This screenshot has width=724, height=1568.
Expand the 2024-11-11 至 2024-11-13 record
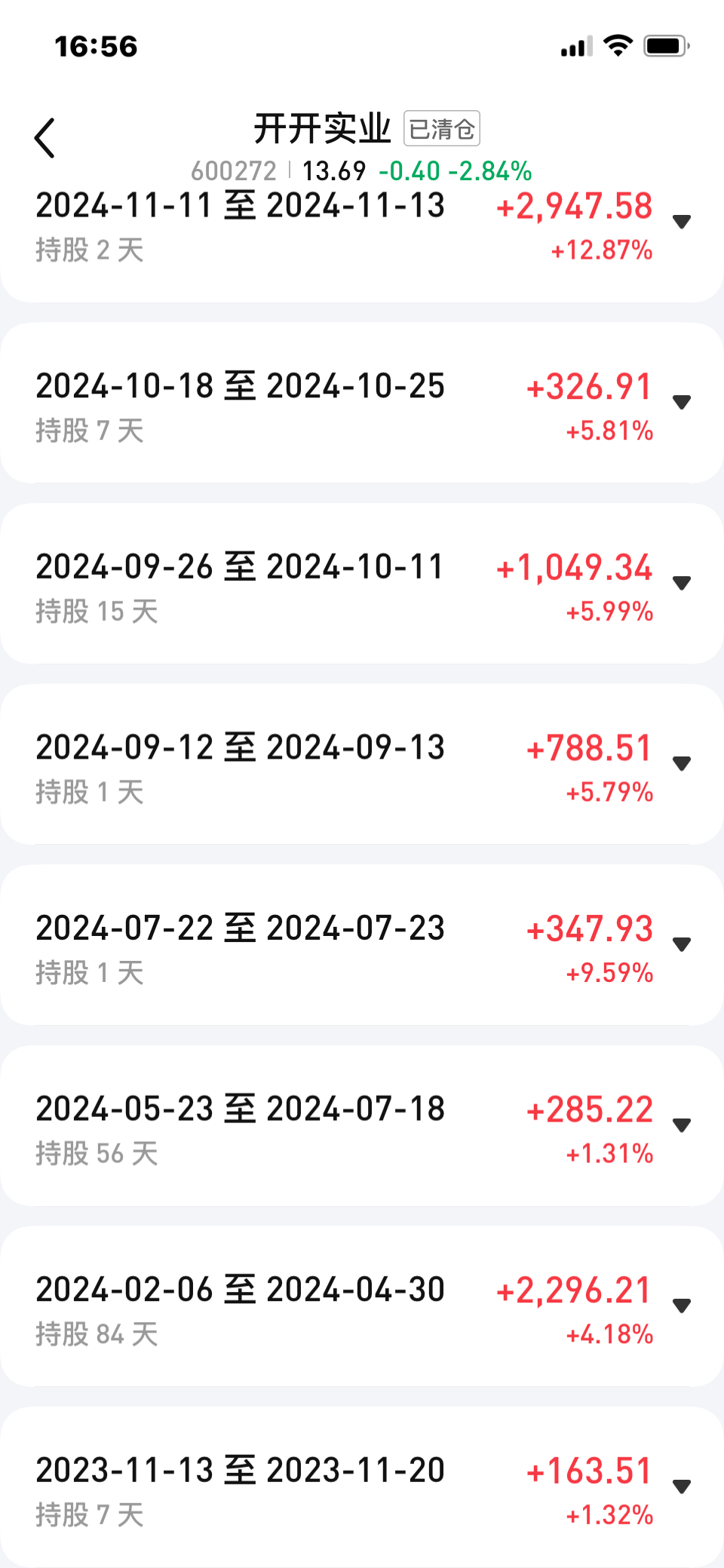pos(682,222)
